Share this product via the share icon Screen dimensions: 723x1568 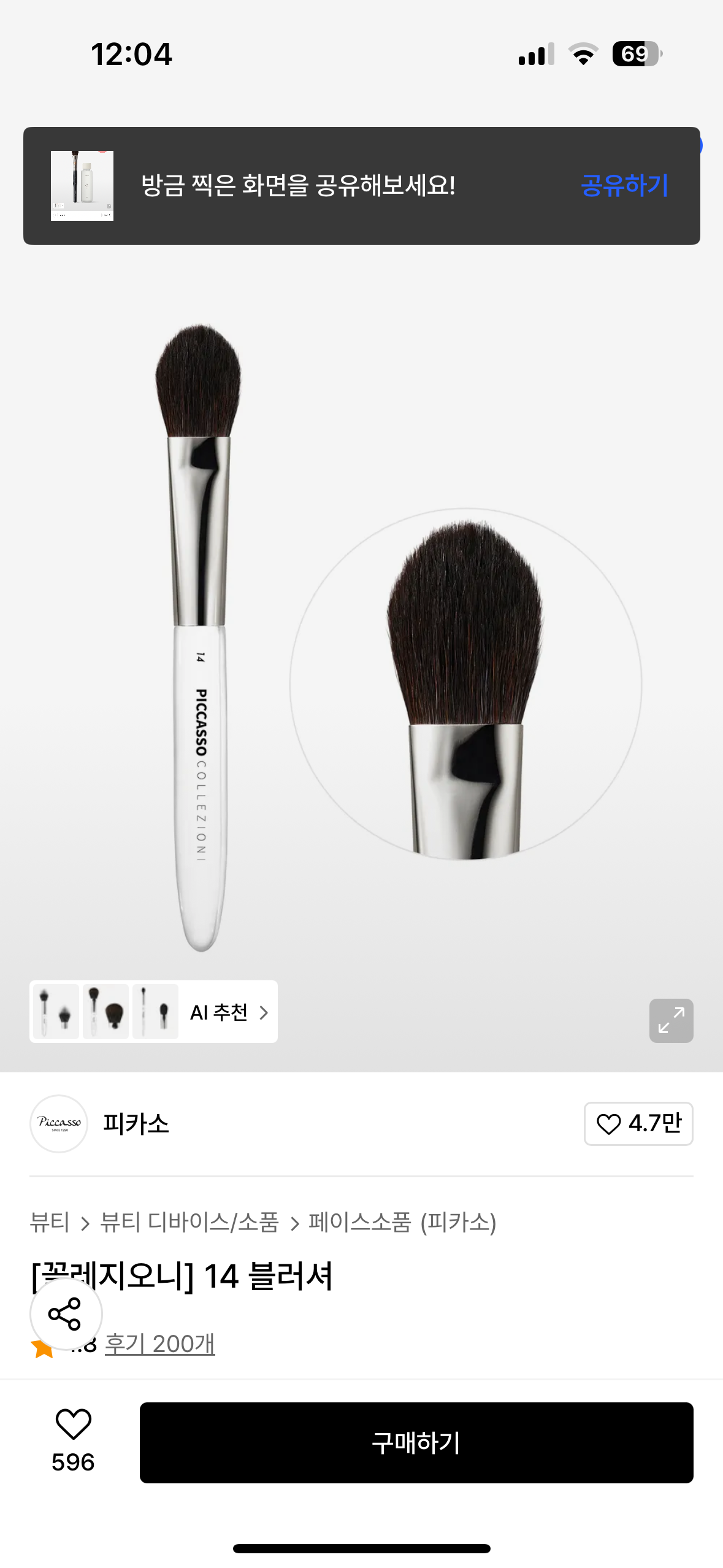[66, 1313]
